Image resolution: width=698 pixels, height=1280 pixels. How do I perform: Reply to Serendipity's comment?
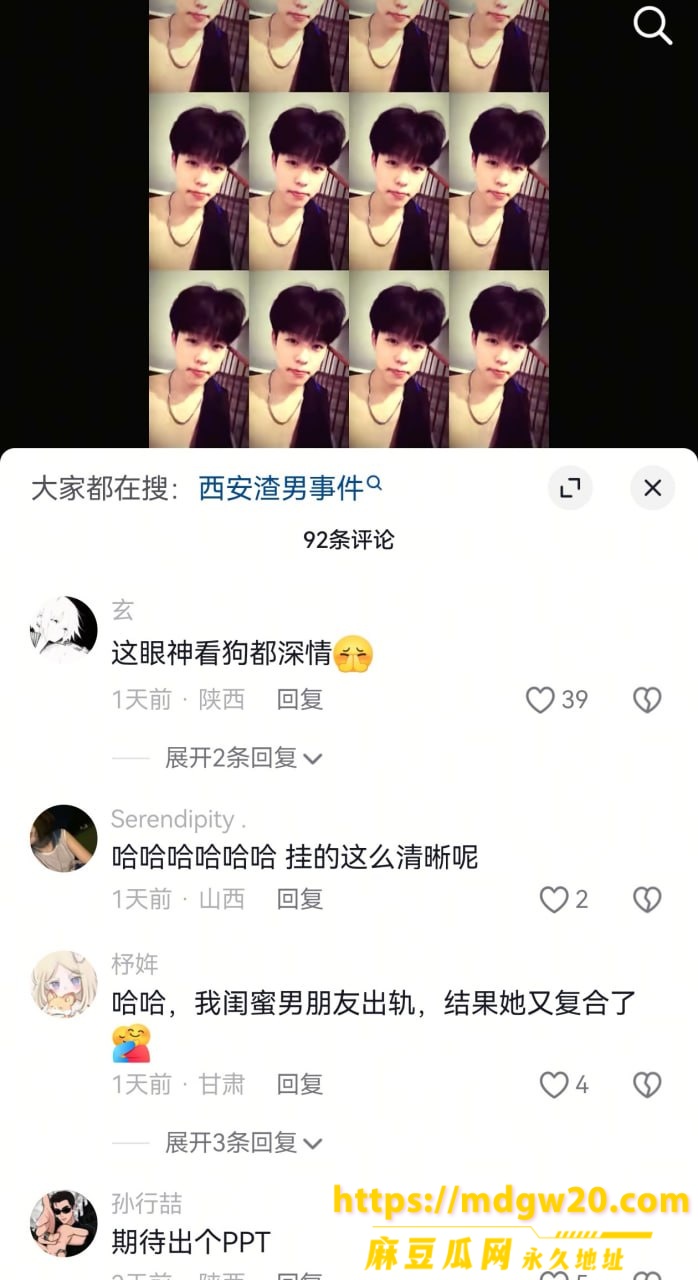coord(300,899)
